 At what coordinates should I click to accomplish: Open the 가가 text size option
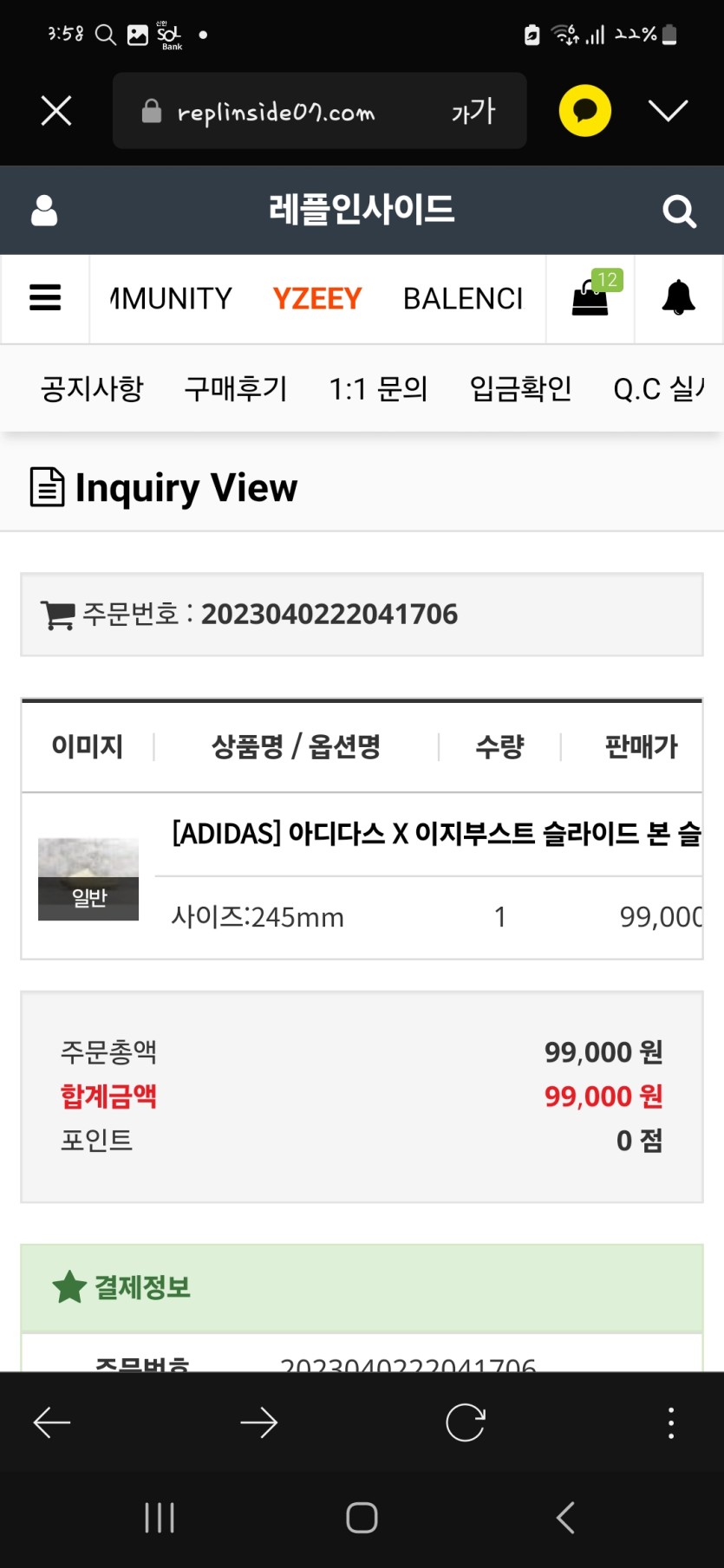click(473, 112)
